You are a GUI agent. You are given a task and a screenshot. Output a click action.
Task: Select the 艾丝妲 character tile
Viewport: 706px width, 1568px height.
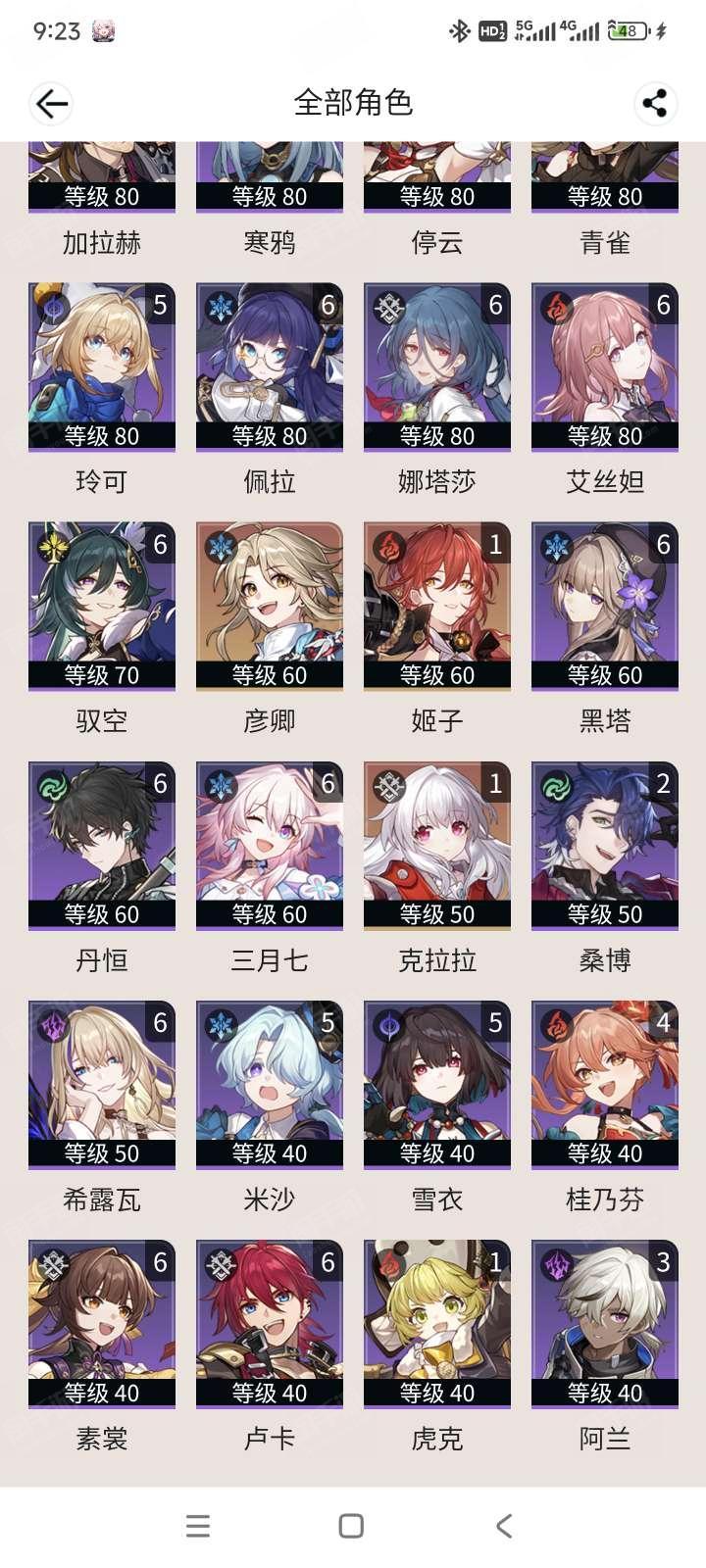click(605, 367)
